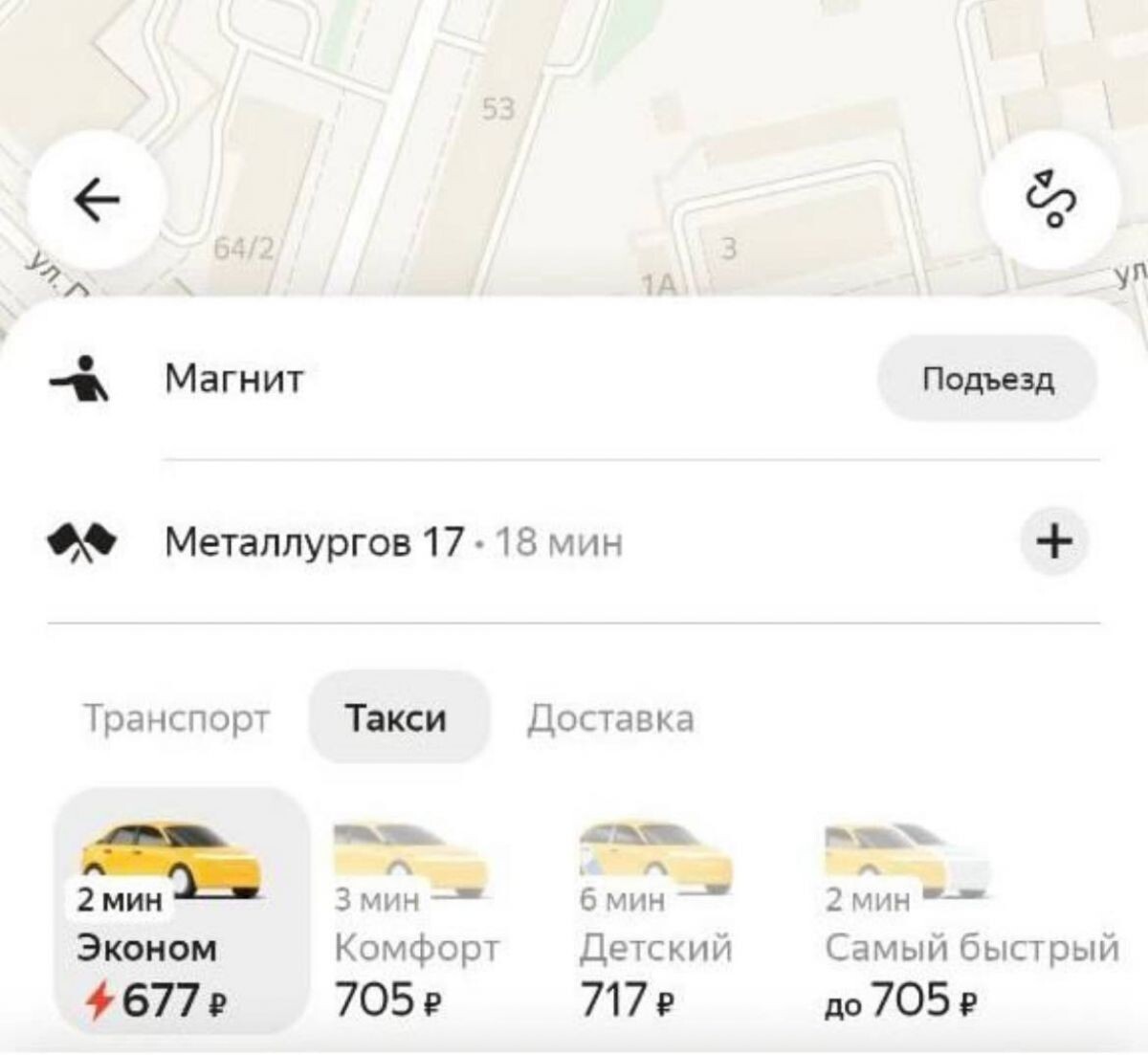Viewport: 1148px width, 1055px height.
Task: Add a stop with the plus button
Action: (1054, 542)
